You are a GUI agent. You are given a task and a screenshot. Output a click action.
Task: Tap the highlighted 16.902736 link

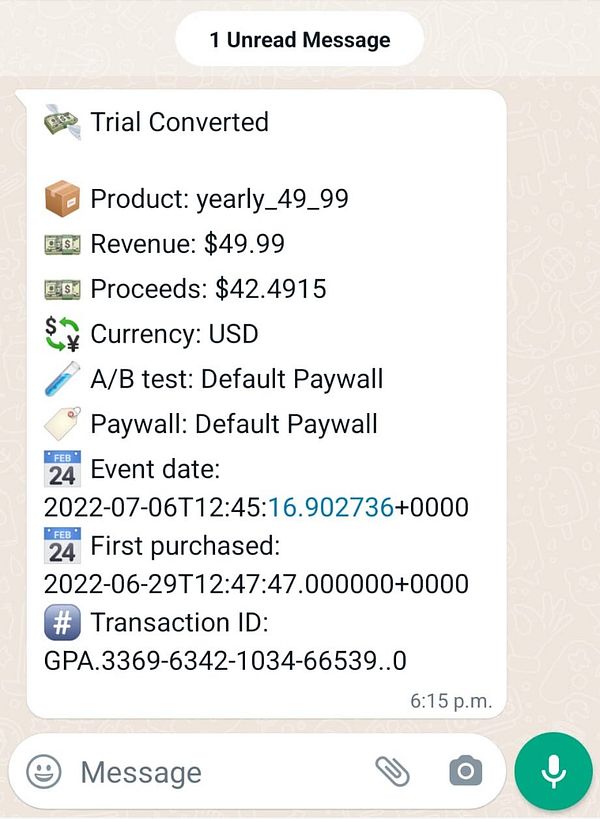point(332,507)
